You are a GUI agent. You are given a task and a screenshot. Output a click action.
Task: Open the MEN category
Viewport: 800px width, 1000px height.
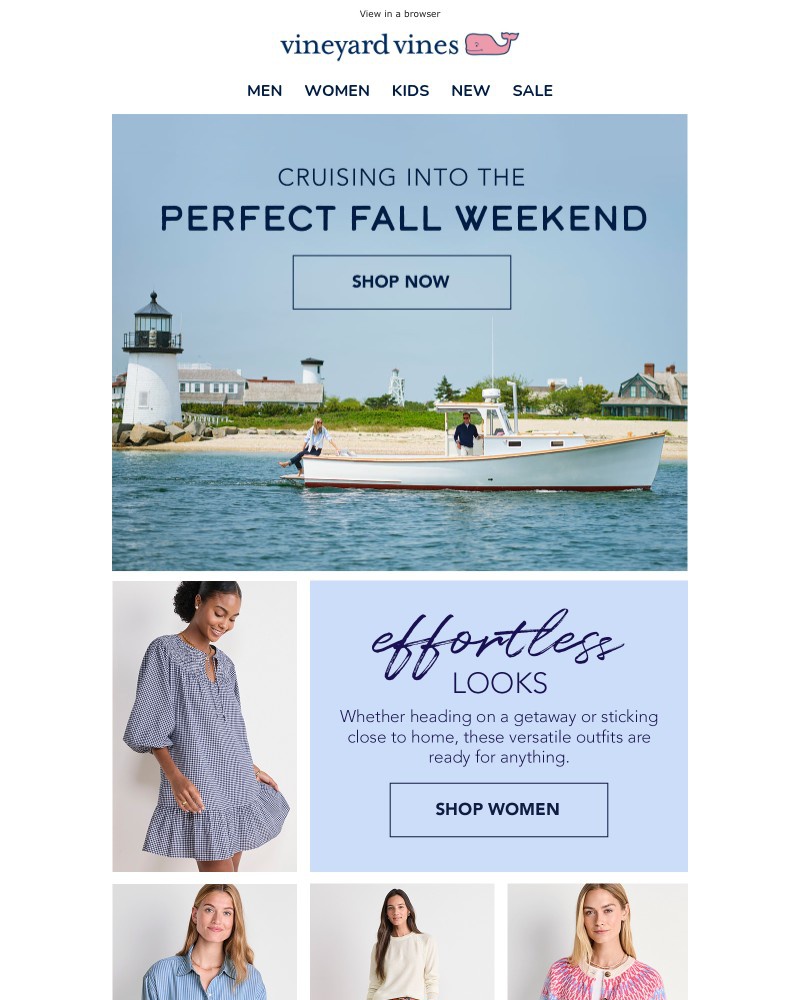[264, 90]
